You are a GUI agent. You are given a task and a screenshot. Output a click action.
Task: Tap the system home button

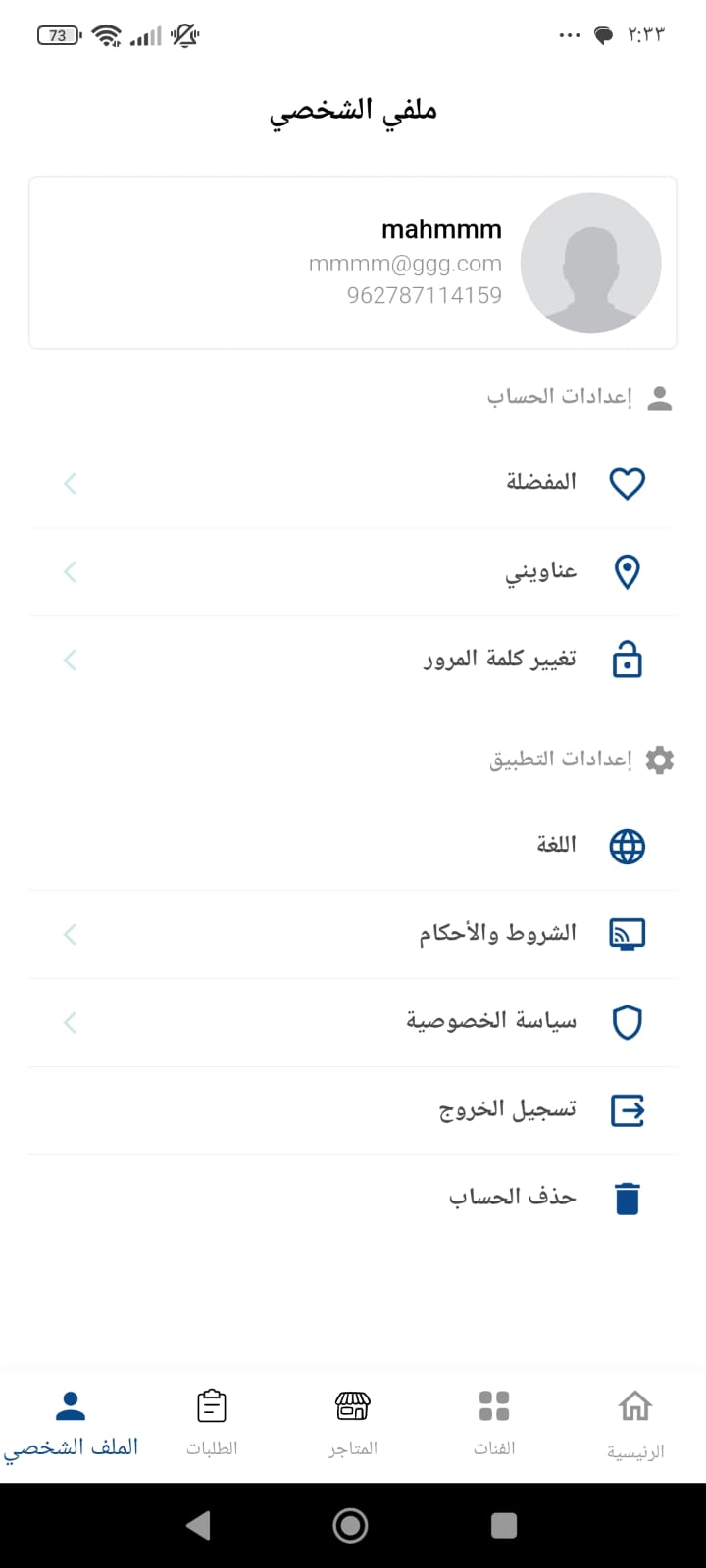point(351,1525)
